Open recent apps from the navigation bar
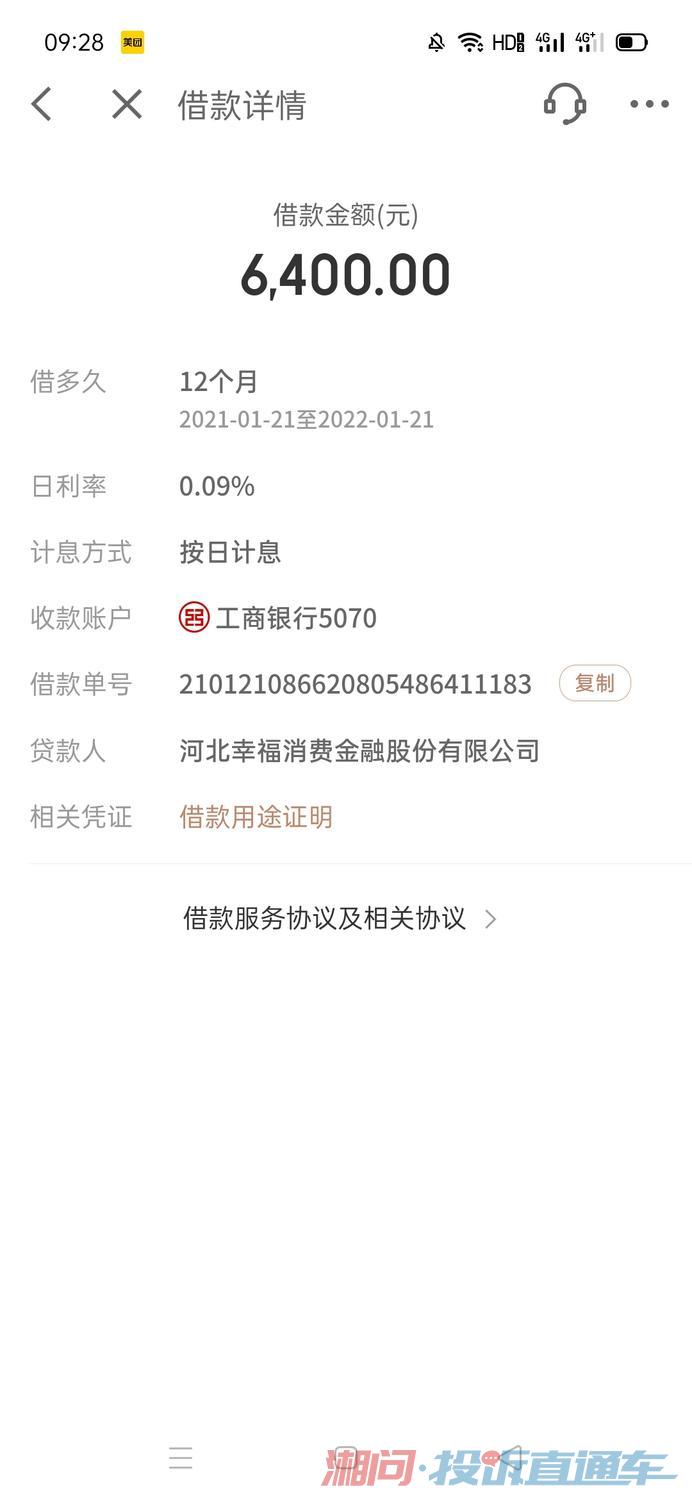The image size is (692, 1500). 181,1457
